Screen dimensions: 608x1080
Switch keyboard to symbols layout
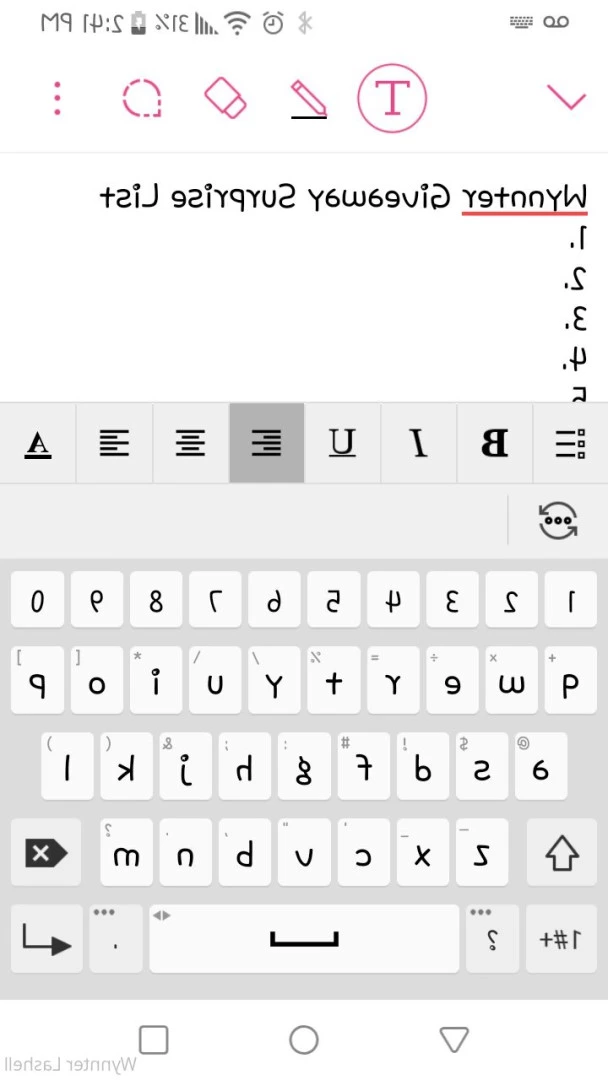(x=562, y=939)
